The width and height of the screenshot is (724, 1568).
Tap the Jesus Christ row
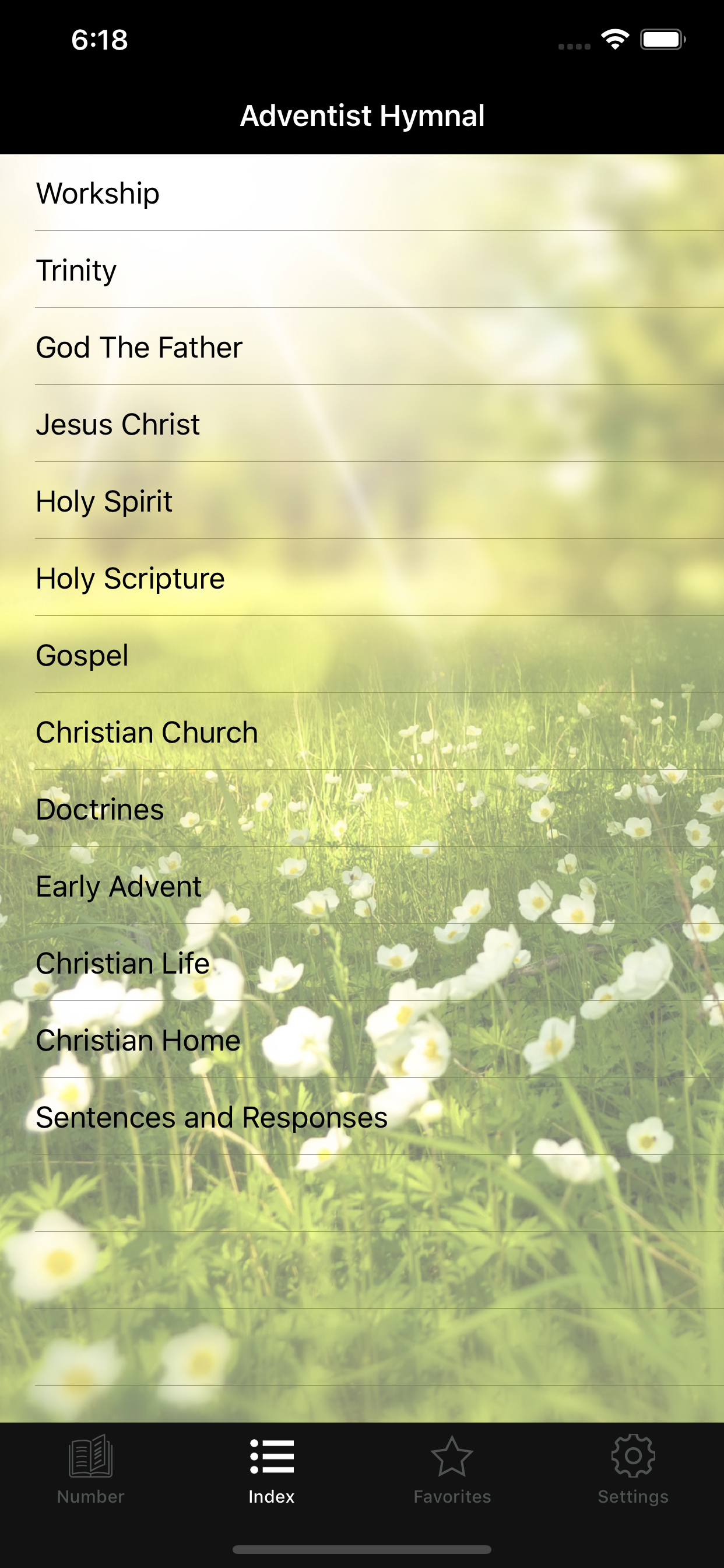click(x=362, y=423)
